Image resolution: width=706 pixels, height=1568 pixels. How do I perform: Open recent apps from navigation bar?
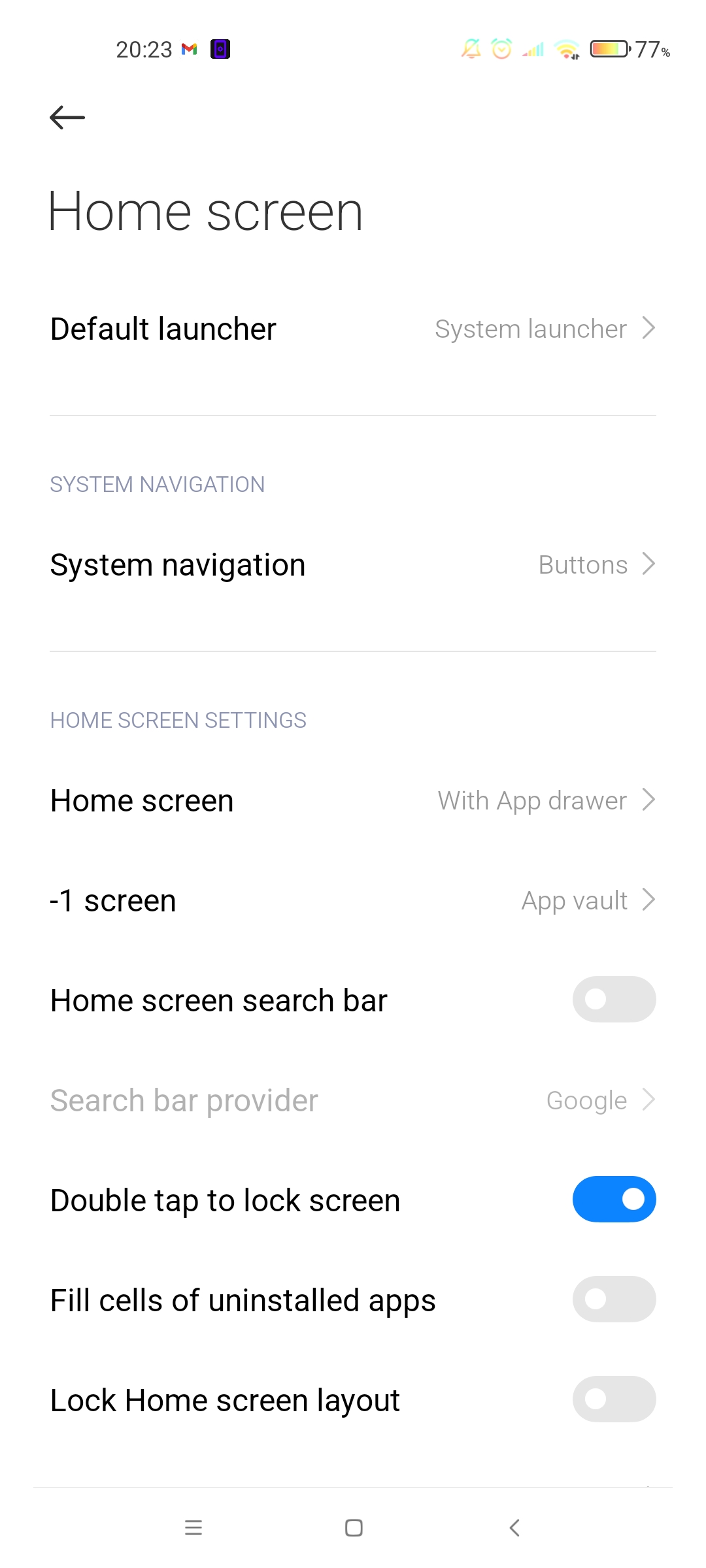click(x=193, y=1527)
